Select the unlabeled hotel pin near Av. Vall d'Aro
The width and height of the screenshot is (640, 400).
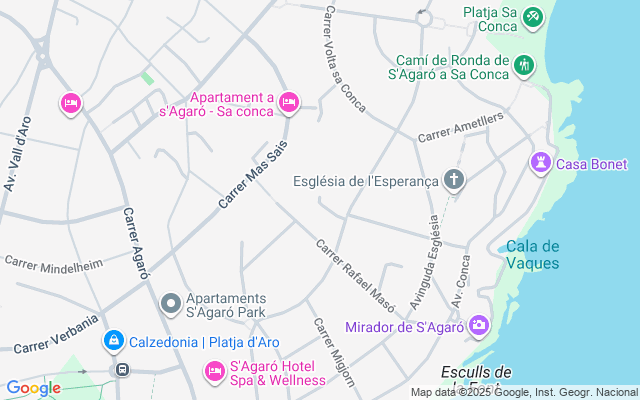[x=70, y=102]
